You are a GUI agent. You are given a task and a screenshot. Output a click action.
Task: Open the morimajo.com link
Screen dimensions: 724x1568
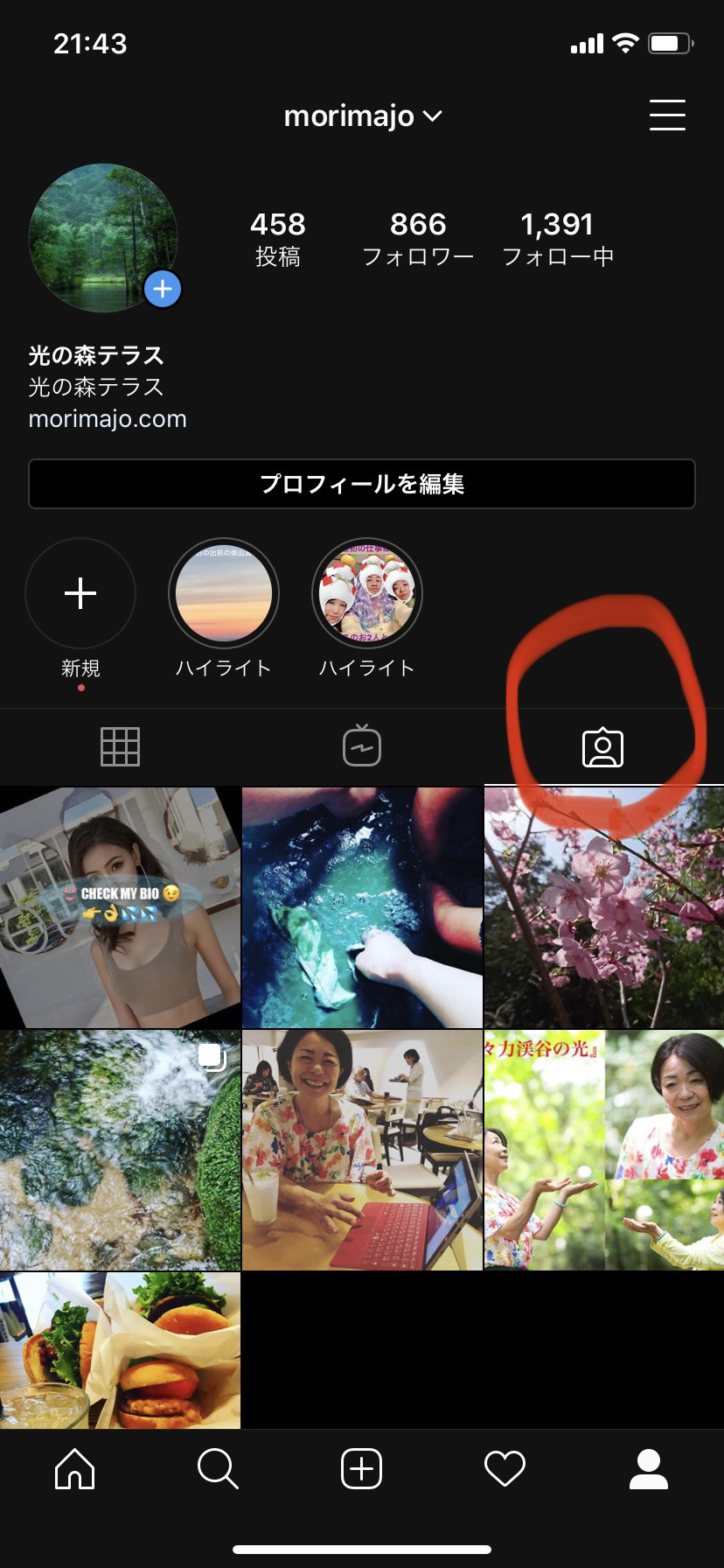pos(108,418)
